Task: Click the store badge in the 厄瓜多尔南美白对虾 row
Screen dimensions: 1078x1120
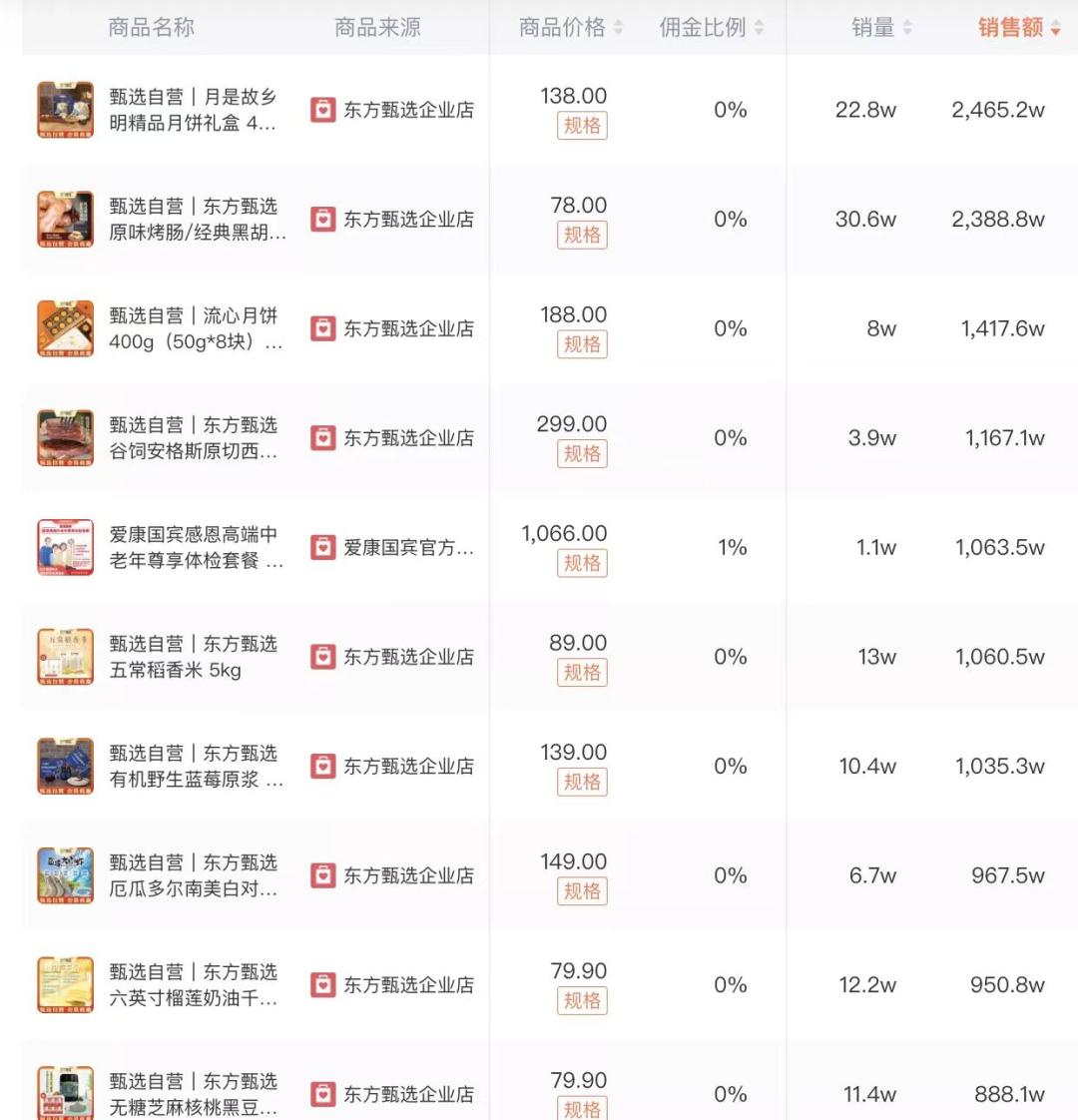Action: coord(321,875)
